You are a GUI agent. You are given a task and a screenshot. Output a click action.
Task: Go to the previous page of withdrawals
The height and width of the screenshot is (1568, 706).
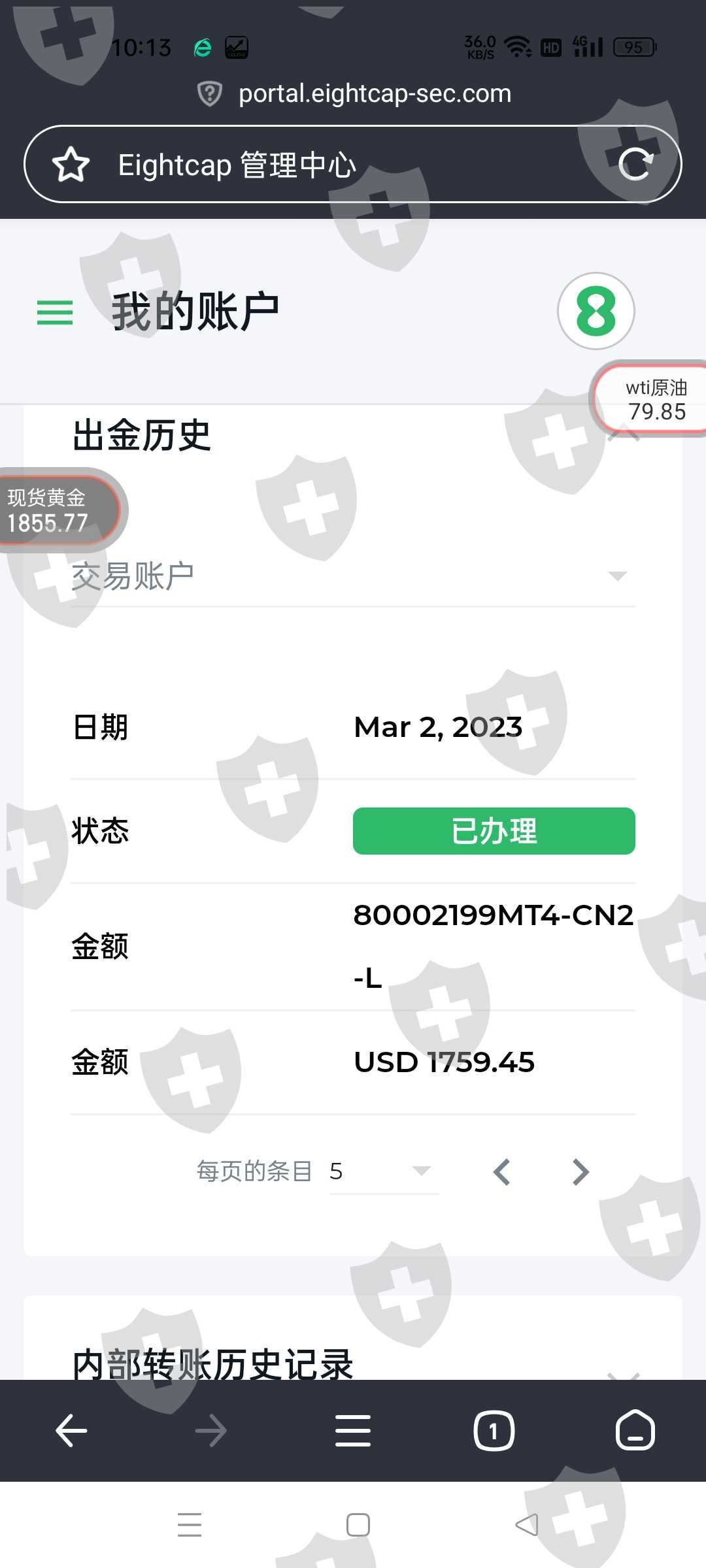pos(501,1172)
